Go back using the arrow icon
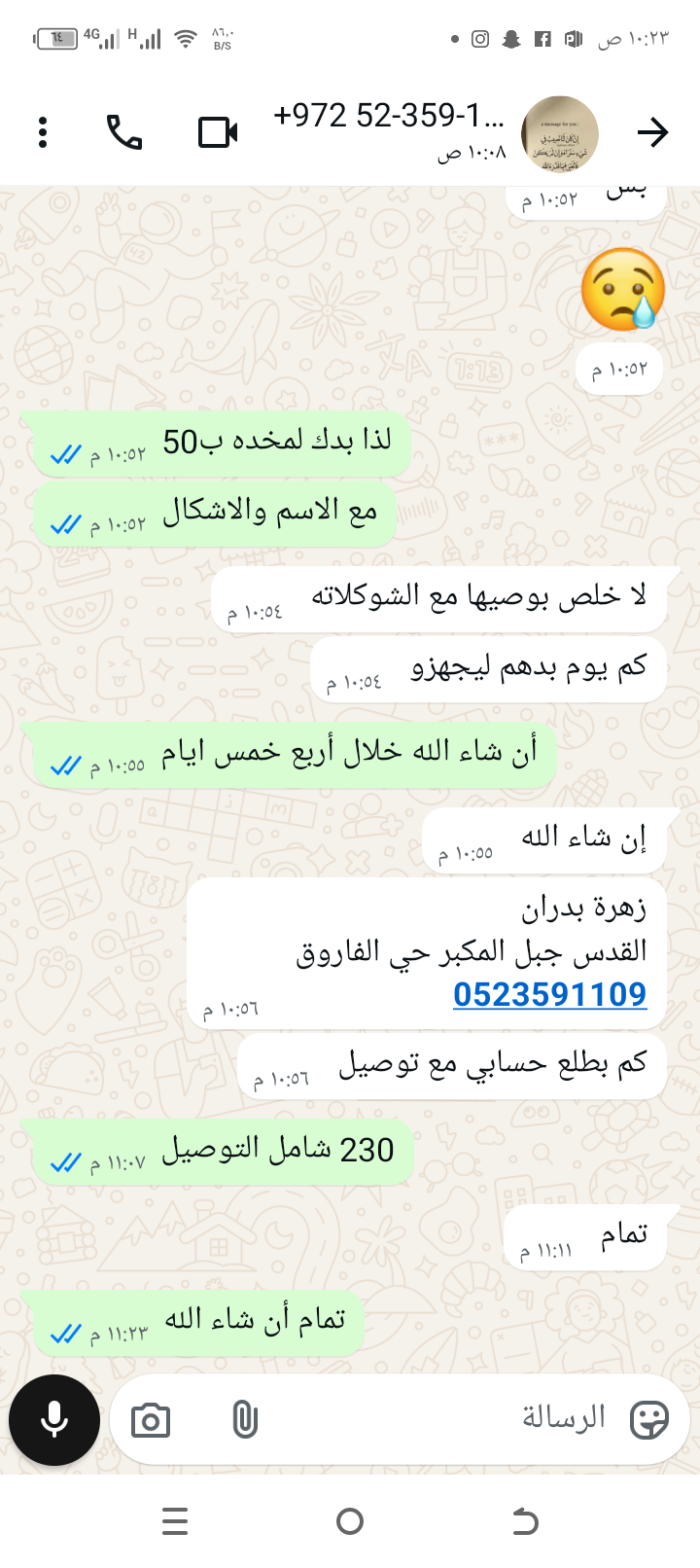 coord(652,132)
